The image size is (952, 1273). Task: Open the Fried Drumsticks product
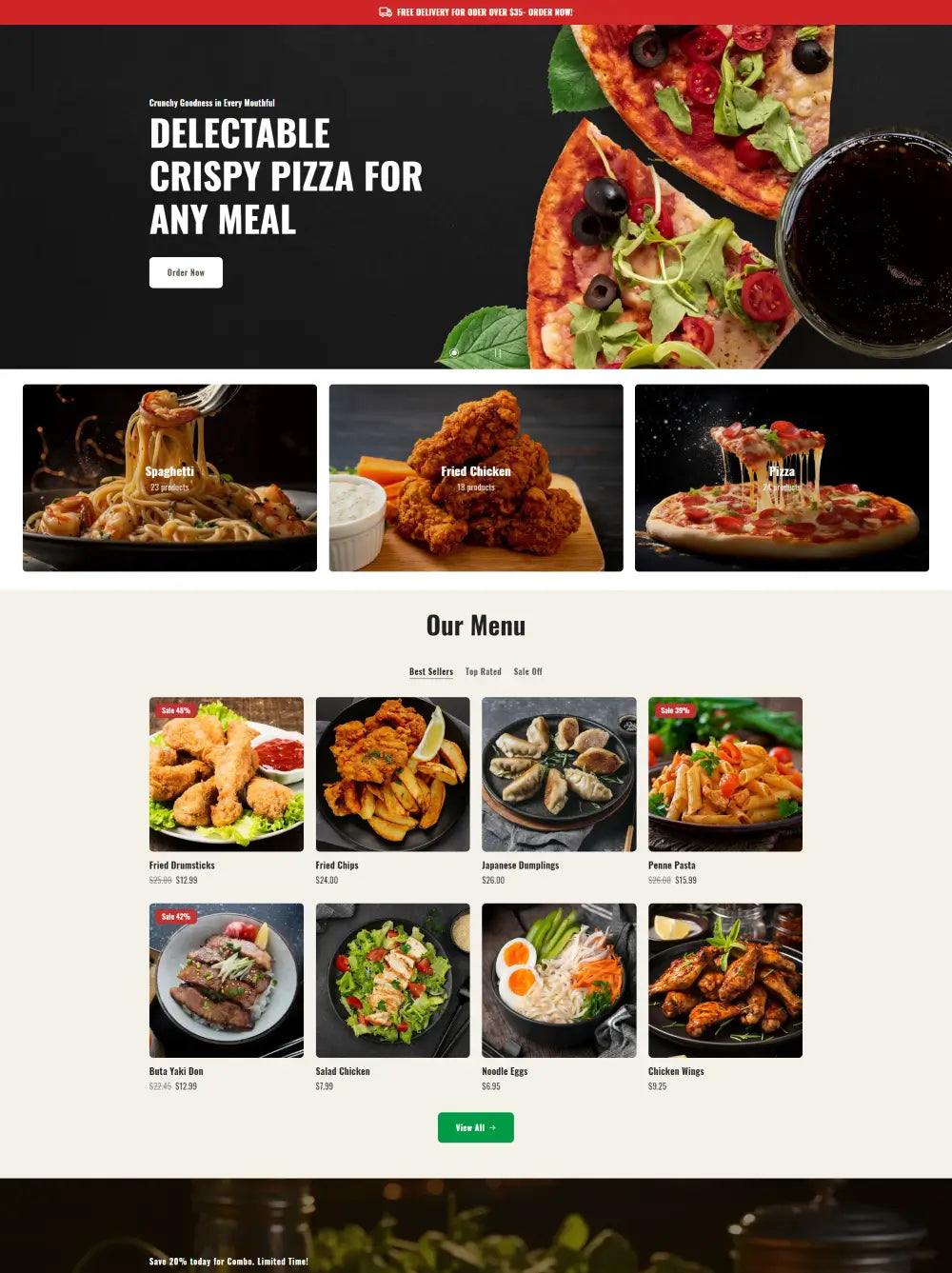[227, 774]
